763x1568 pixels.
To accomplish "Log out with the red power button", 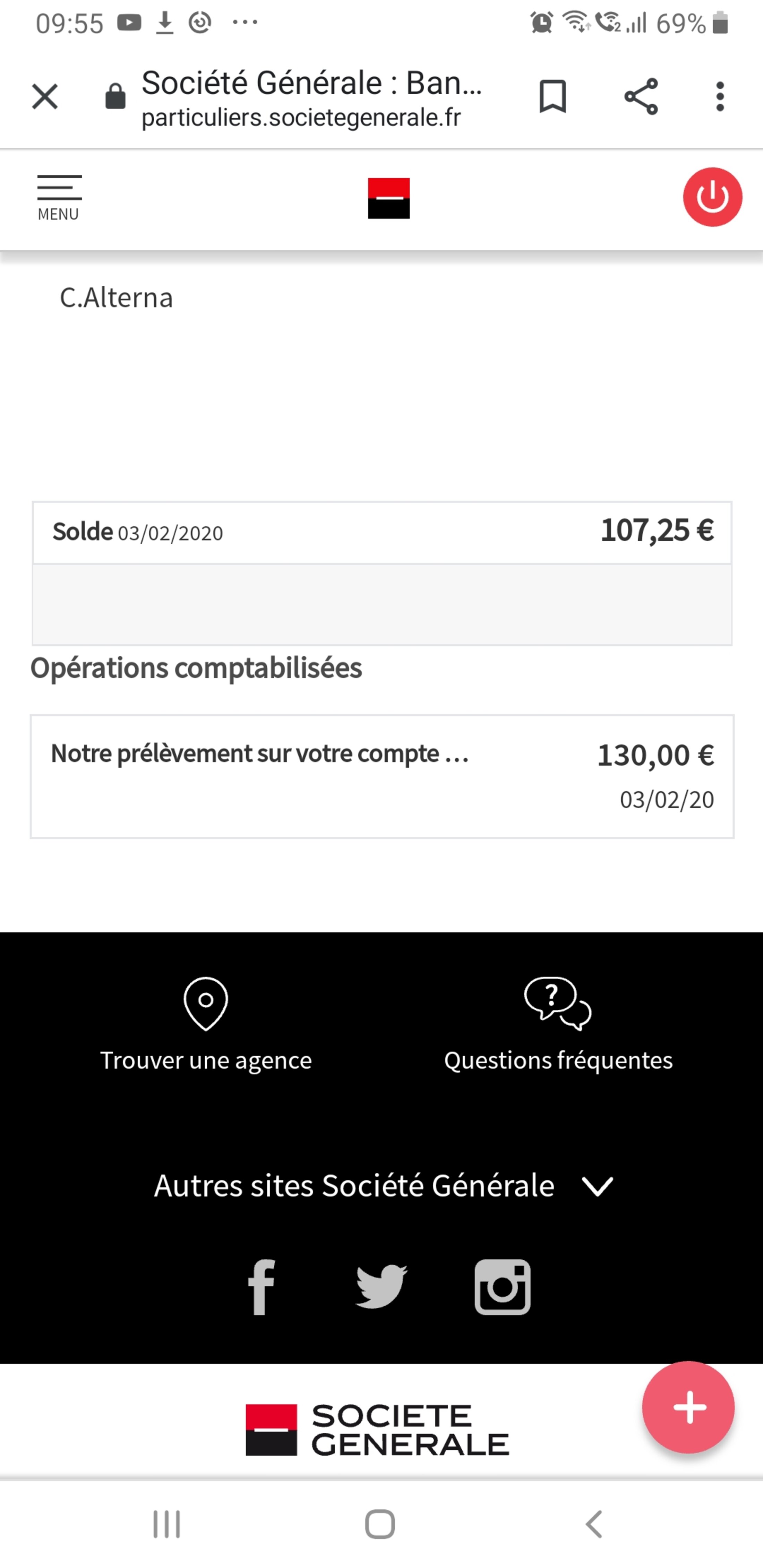I will [x=712, y=197].
